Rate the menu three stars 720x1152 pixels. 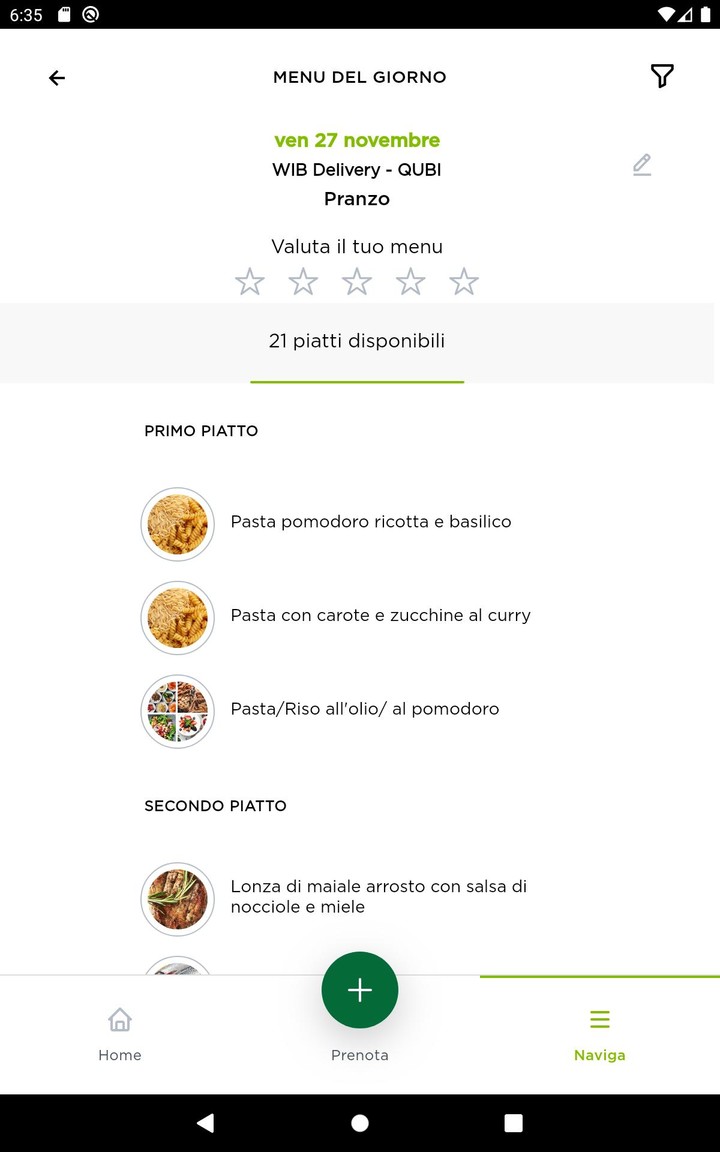[357, 282]
